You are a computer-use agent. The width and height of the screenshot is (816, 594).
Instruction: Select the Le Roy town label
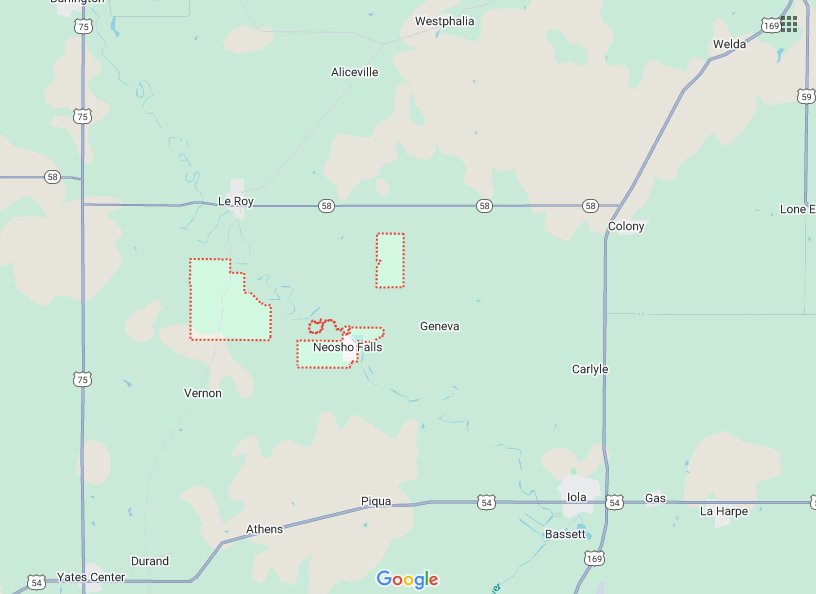236,202
